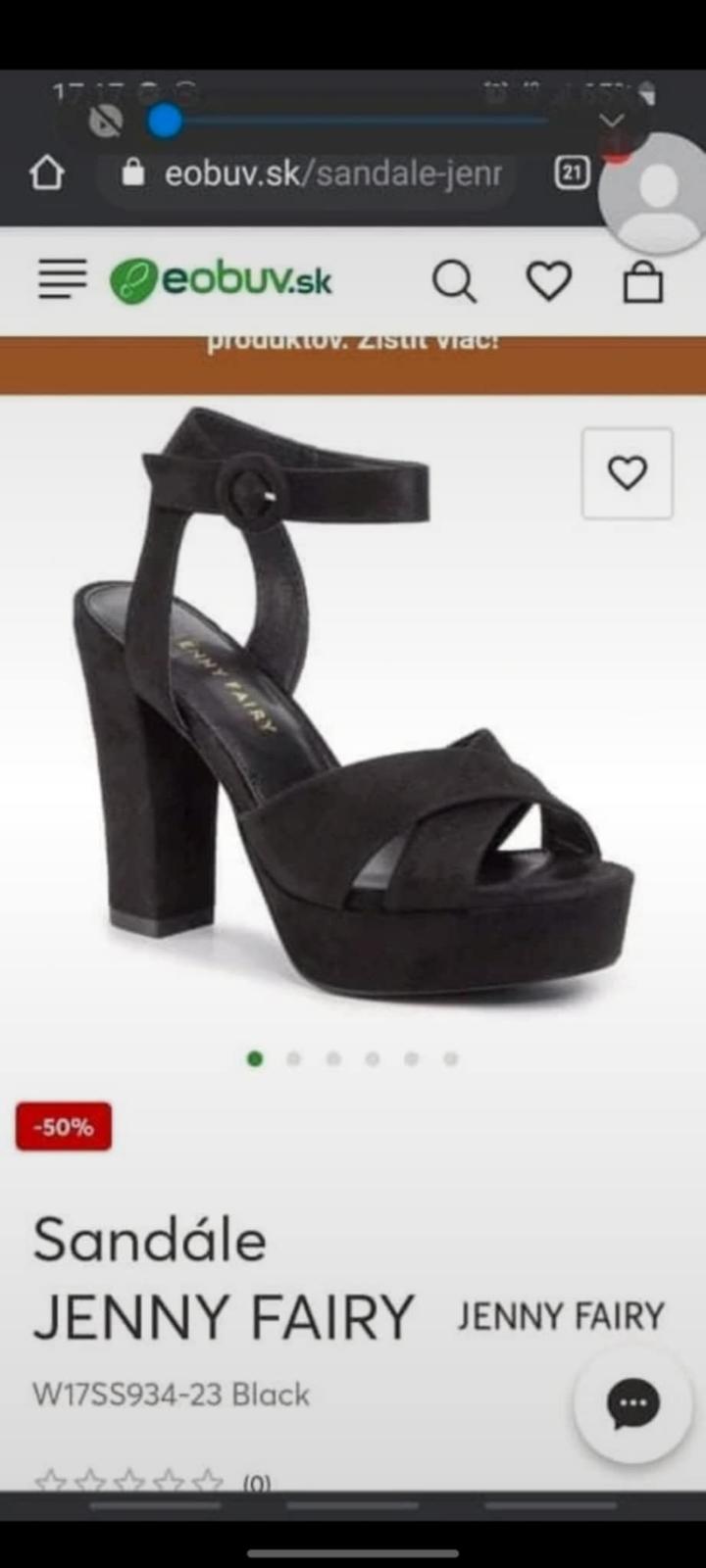
Task: Open the eobuv.sk hamburger menu
Action: point(62,279)
